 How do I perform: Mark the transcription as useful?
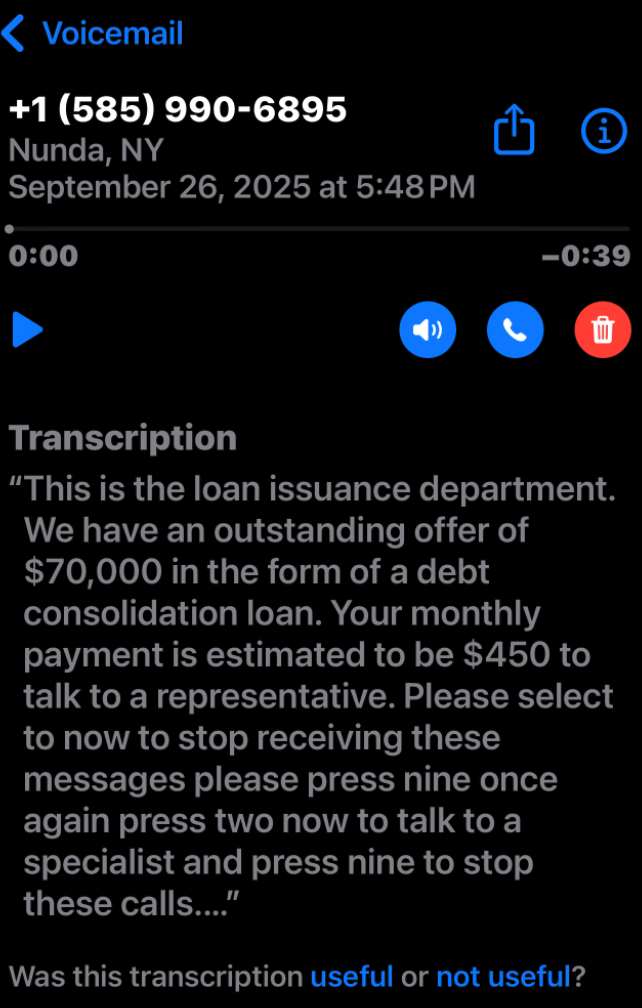[x=351, y=975]
